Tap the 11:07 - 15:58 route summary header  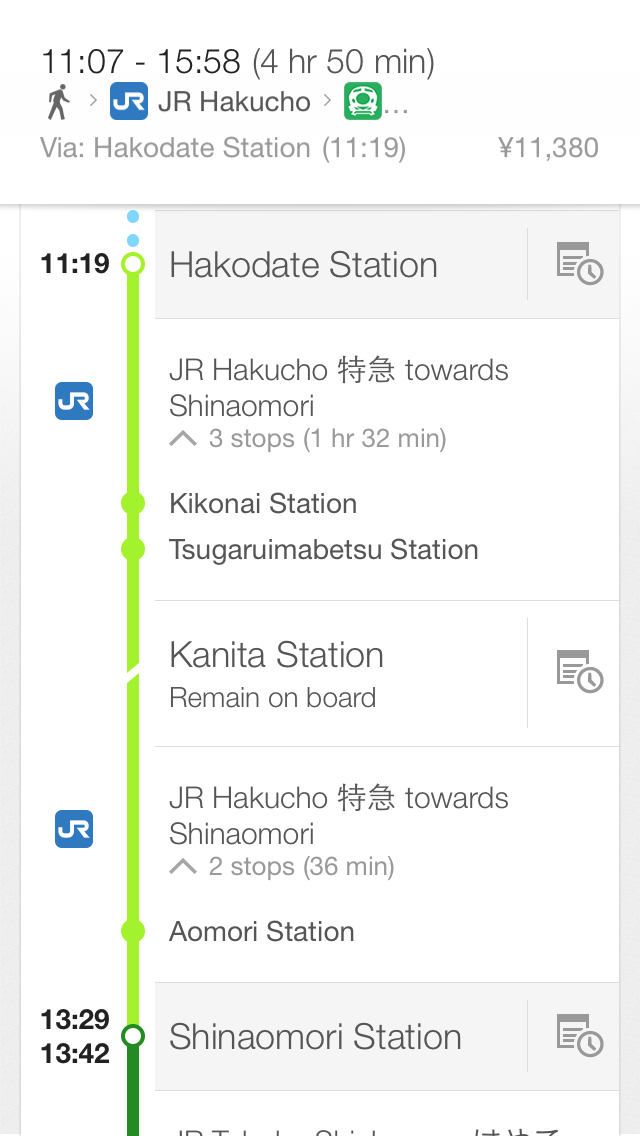coord(320,105)
